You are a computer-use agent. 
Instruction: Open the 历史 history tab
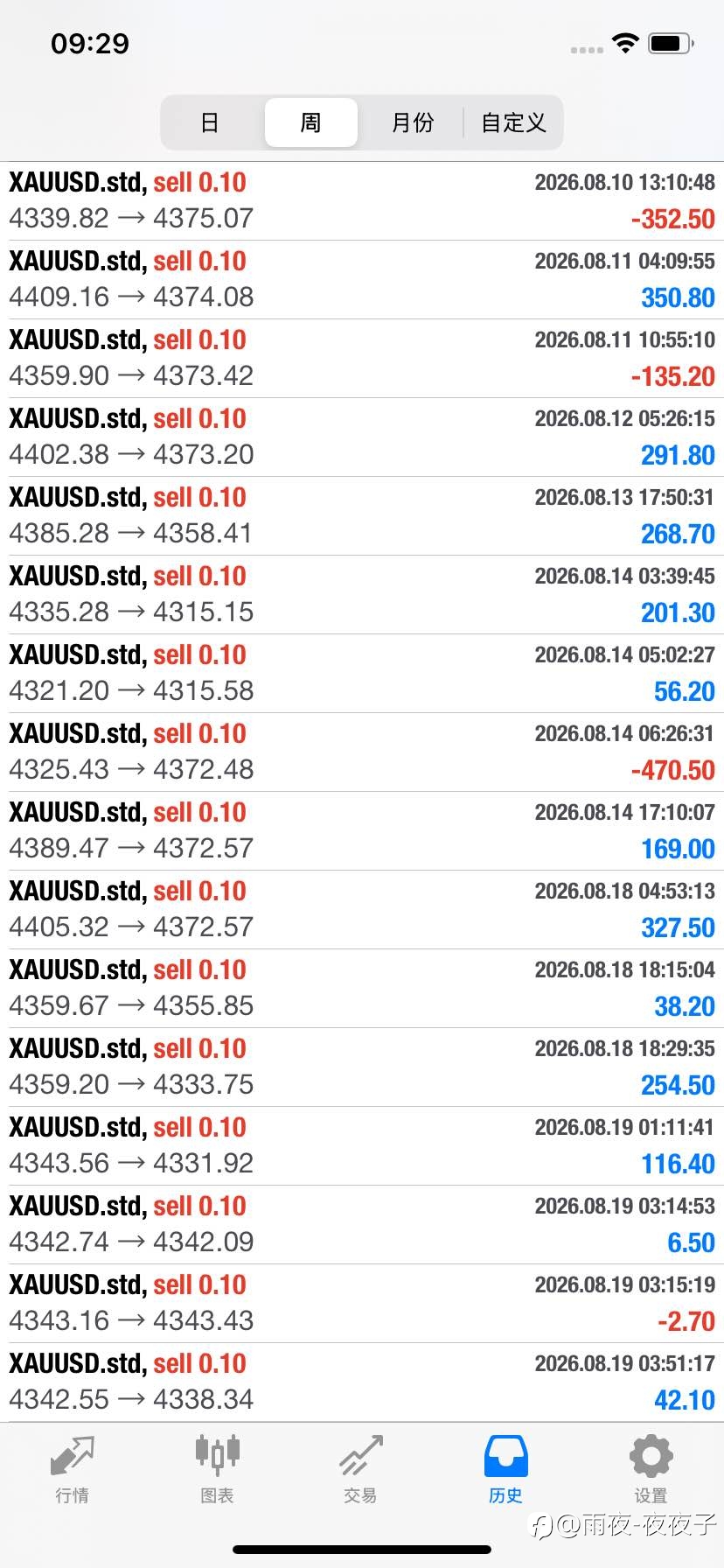505,1470
